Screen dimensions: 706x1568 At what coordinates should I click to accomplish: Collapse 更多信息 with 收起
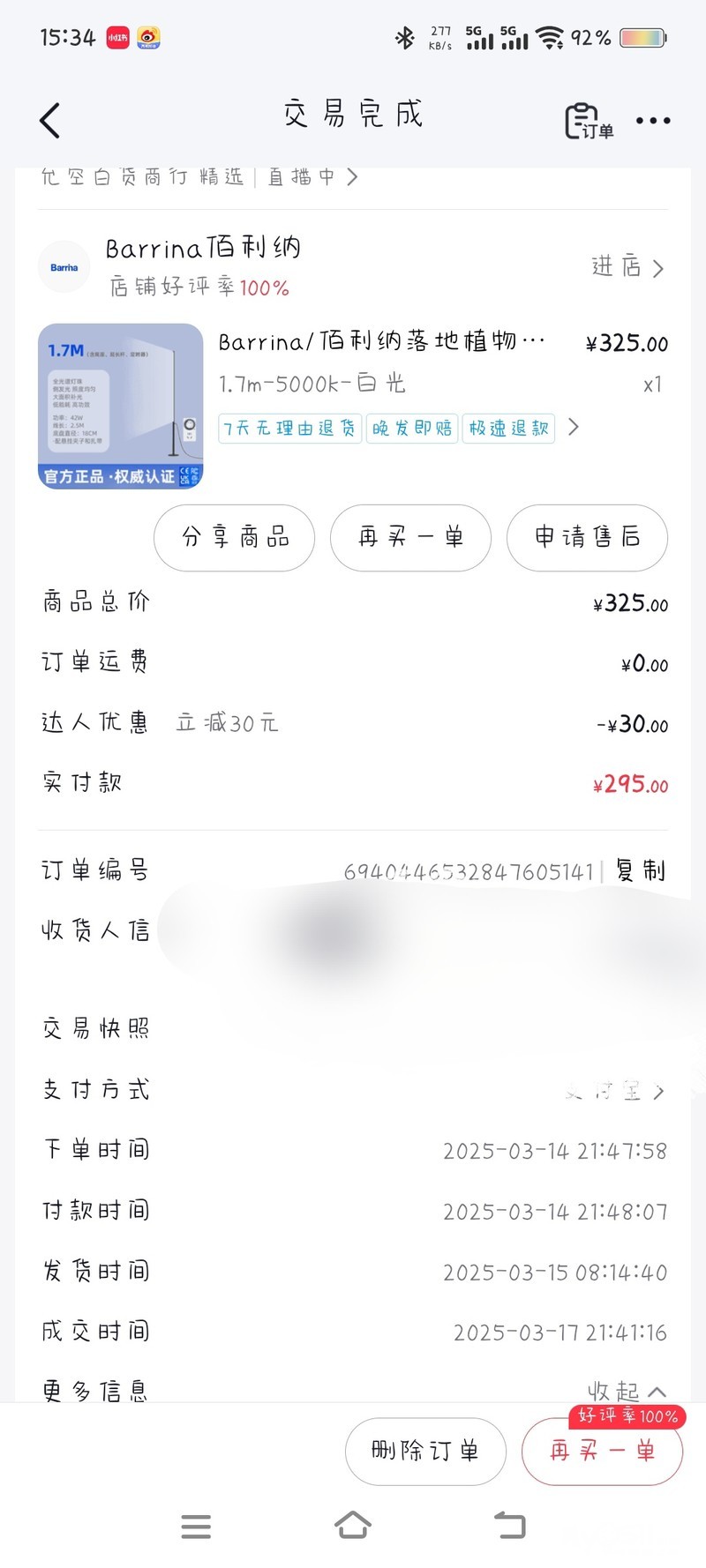[x=627, y=1391]
